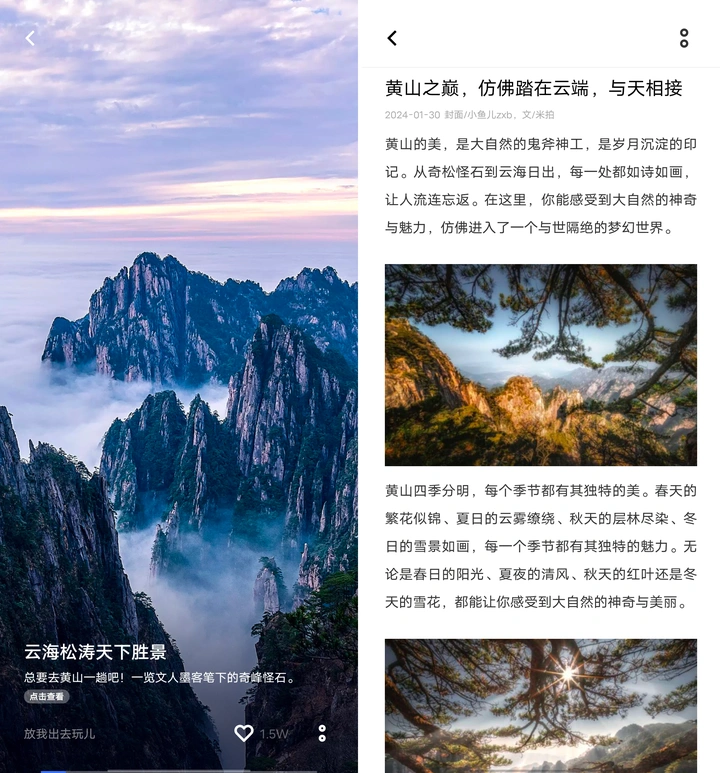Screen dimensions: 720x773
Task: Open the overflow menu beside the 1.5W likes
Action: (x=322, y=733)
